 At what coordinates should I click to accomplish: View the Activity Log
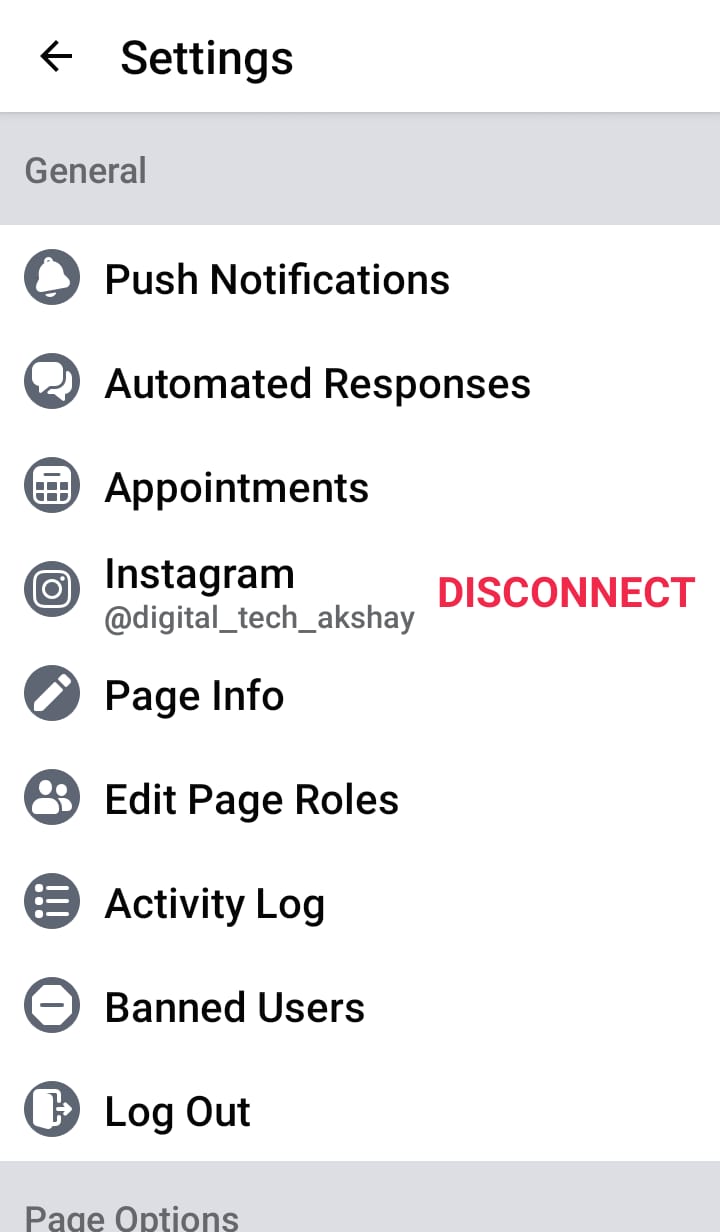coord(360,904)
